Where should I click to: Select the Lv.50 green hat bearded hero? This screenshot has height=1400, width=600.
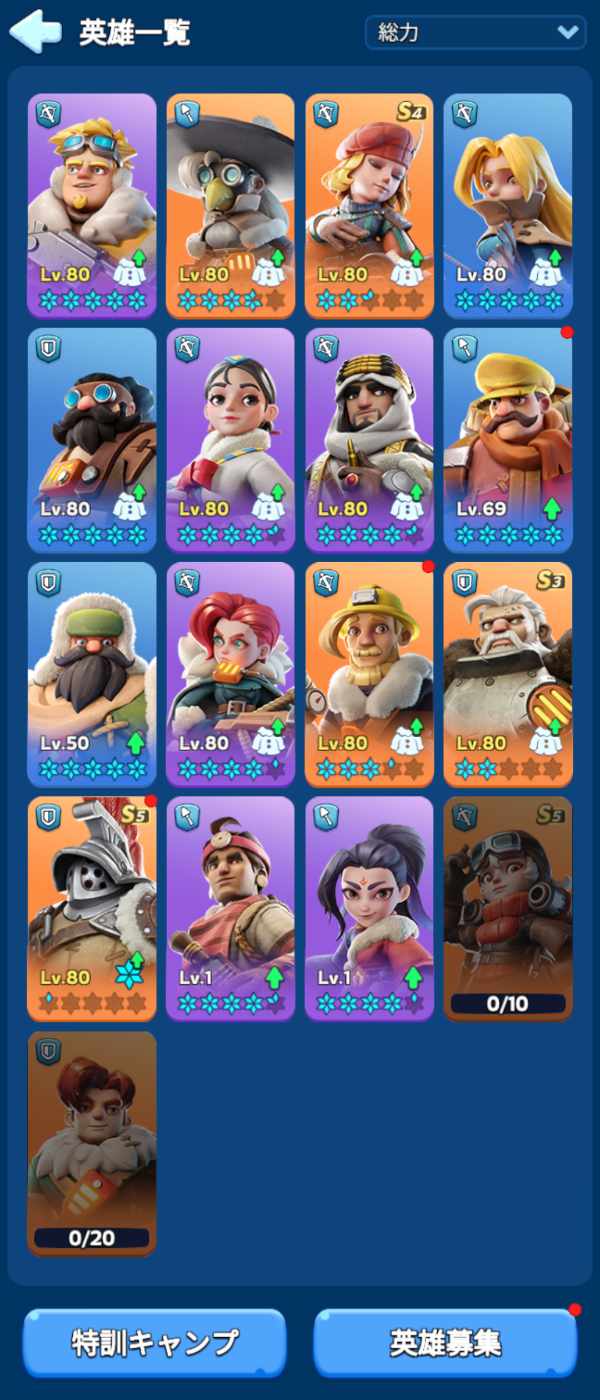pyautogui.click(x=92, y=674)
